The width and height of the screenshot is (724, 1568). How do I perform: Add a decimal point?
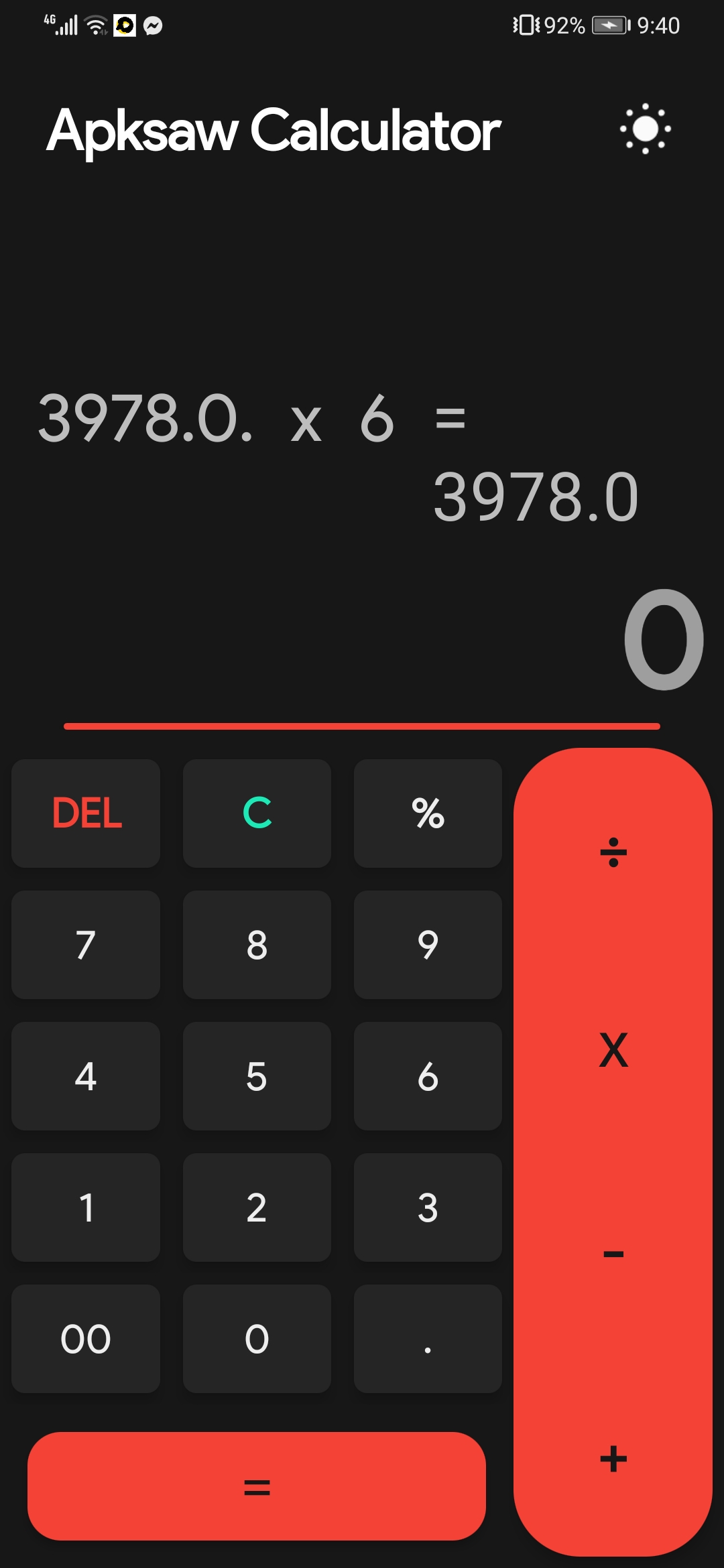pyautogui.click(x=428, y=1338)
